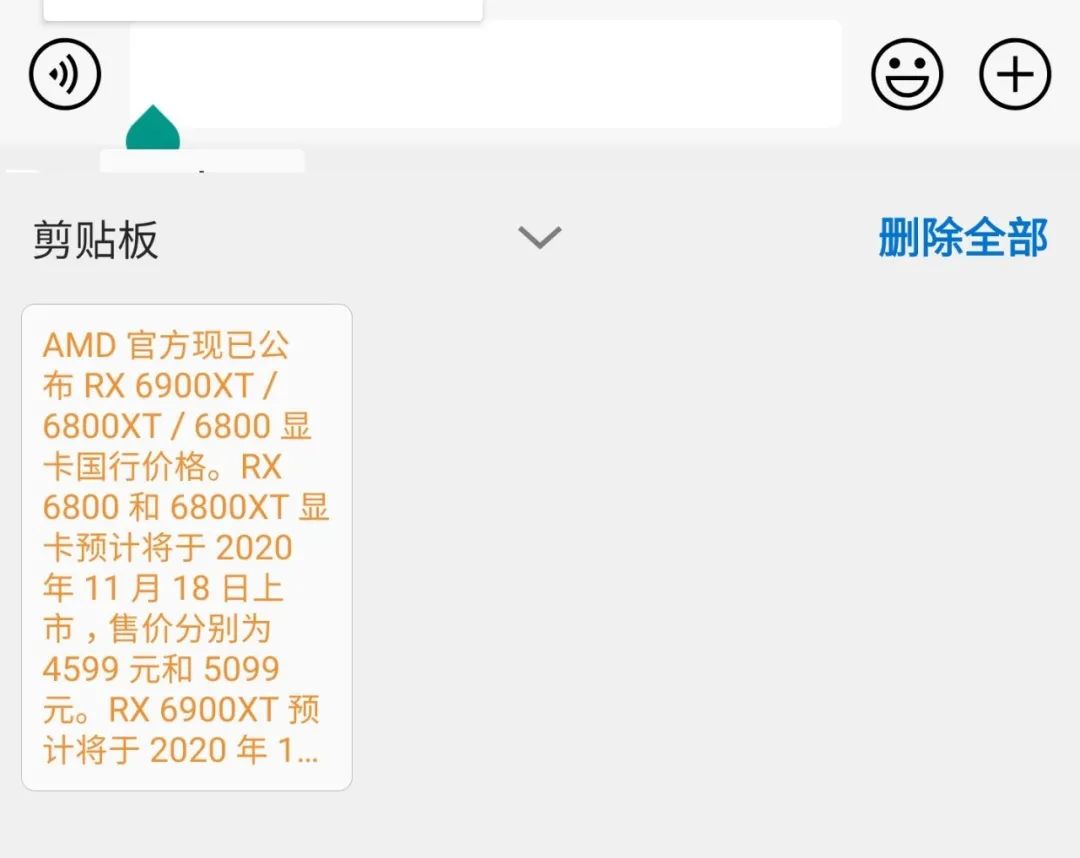This screenshot has height=858, width=1080.
Task: Paste the AMD RX 6900XT clipboard entry
Action: point(187,547)
